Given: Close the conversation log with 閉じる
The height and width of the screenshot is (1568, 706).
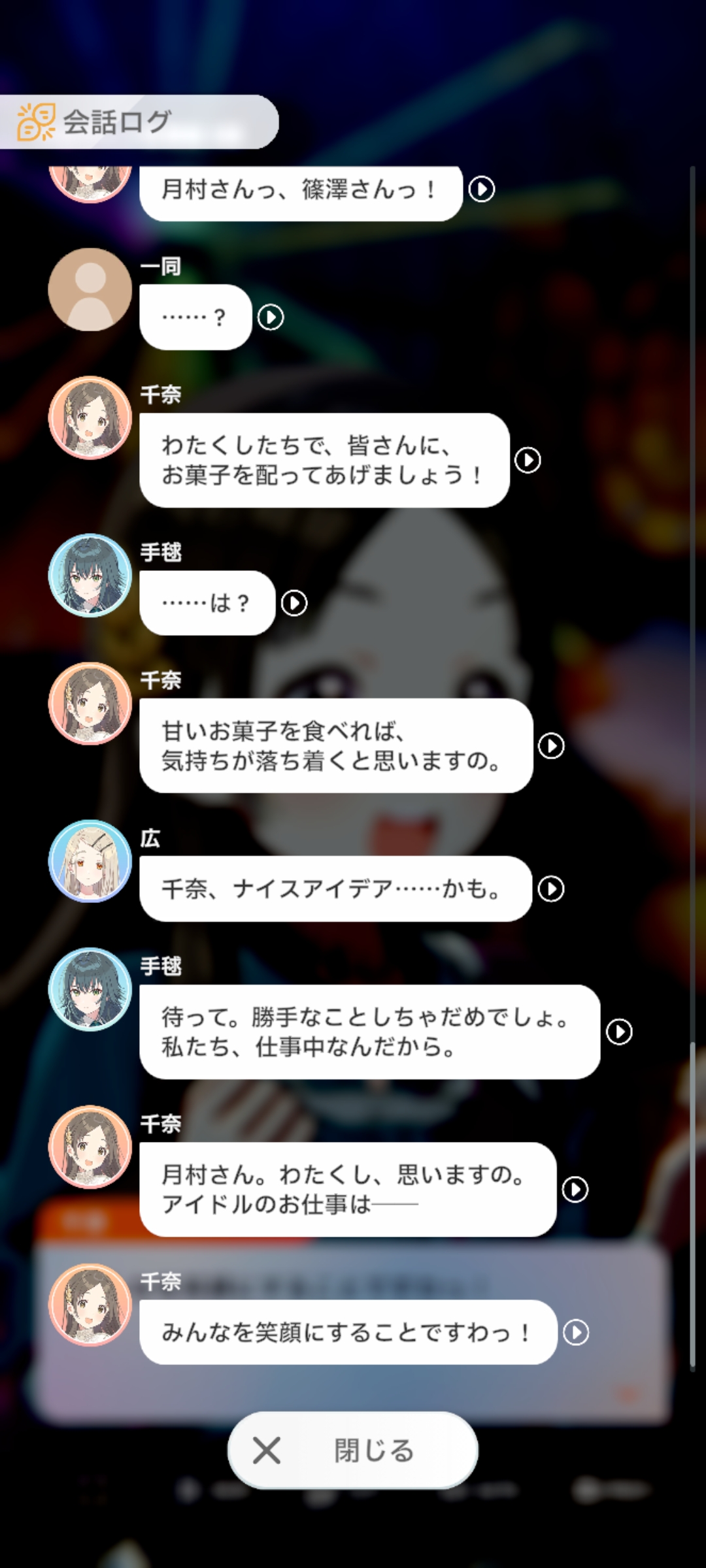Looking at the screenshot, I should 353,1450.
